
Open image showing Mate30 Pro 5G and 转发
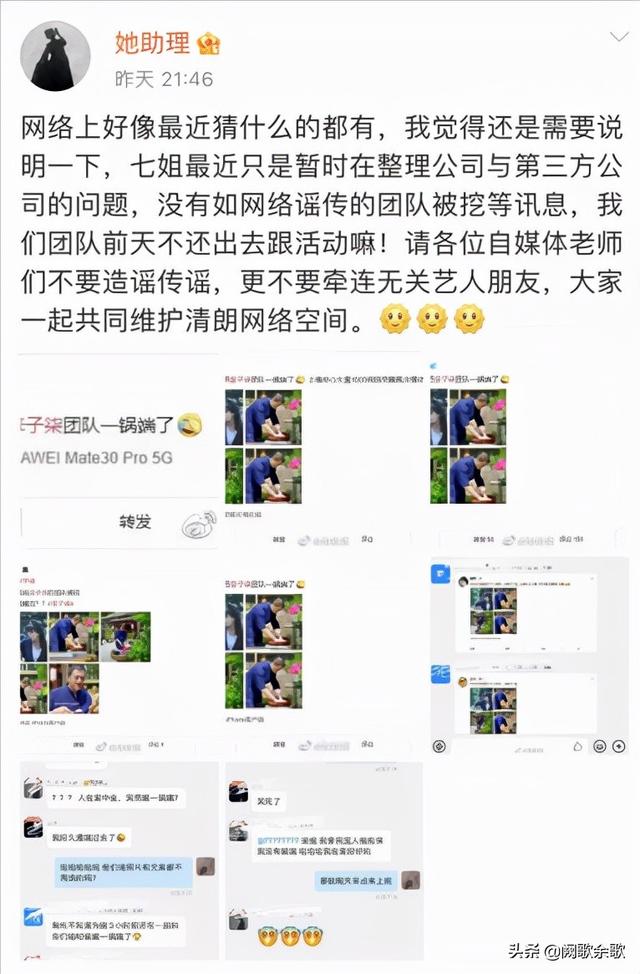pos(118,455)
